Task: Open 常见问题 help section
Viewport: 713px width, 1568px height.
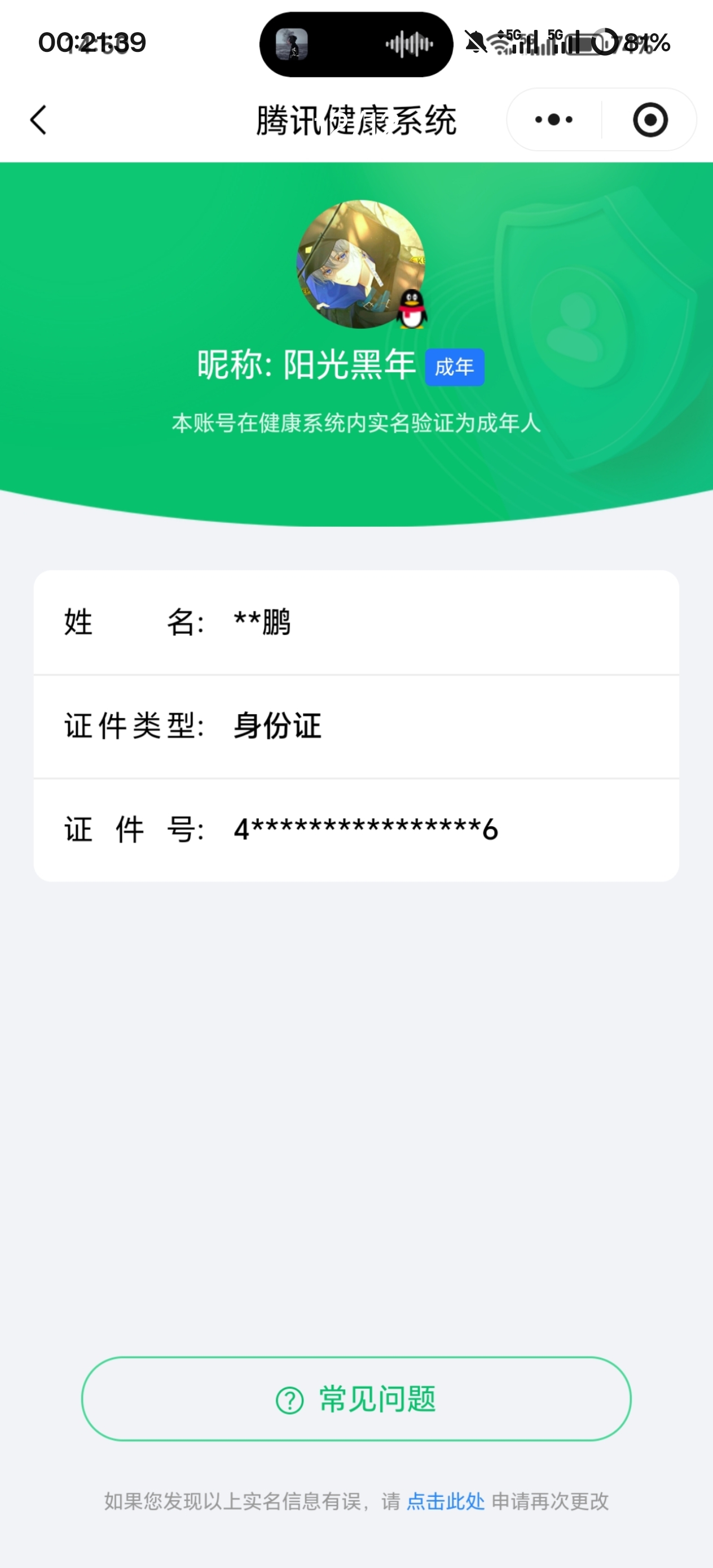Action: coord(356,1399)
